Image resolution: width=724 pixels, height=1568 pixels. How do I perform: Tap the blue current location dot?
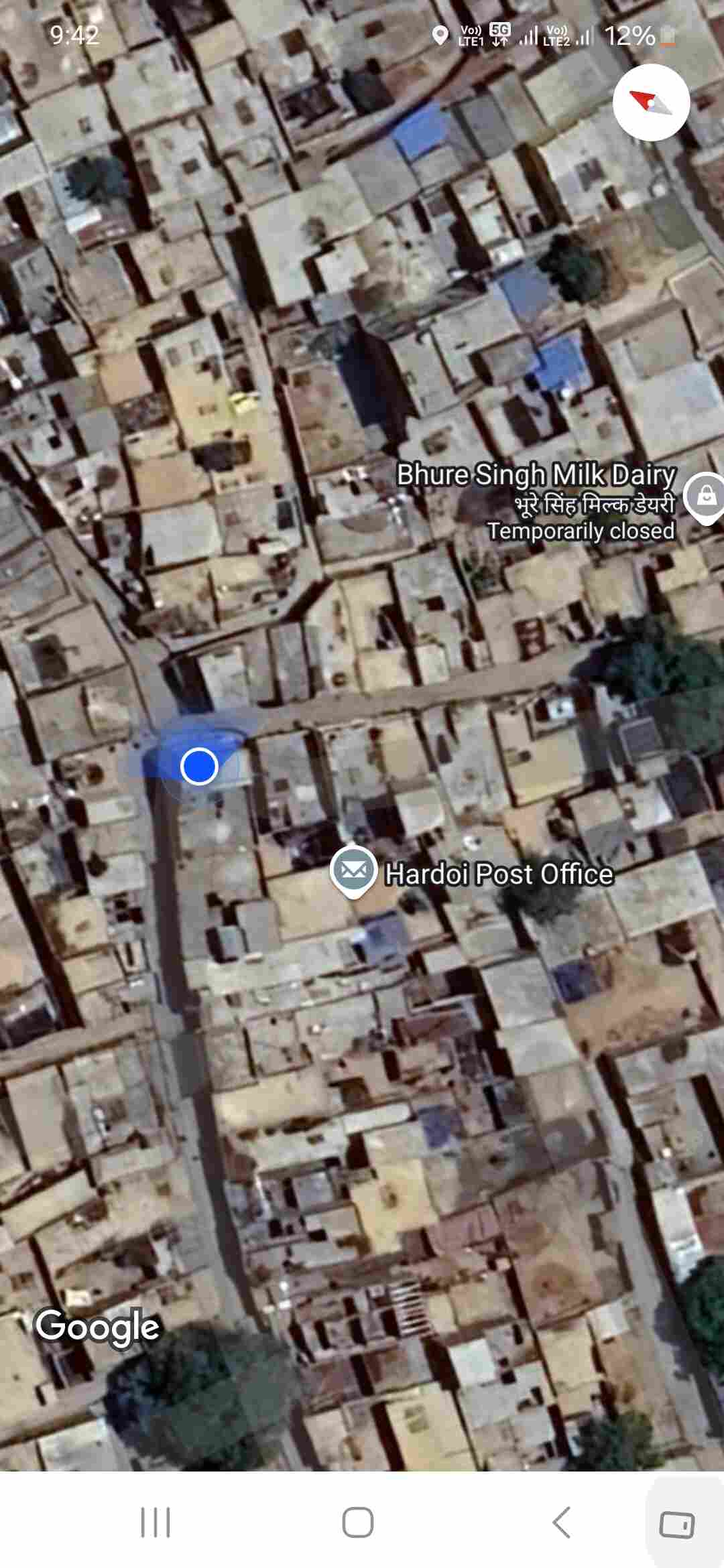point(199,766)
